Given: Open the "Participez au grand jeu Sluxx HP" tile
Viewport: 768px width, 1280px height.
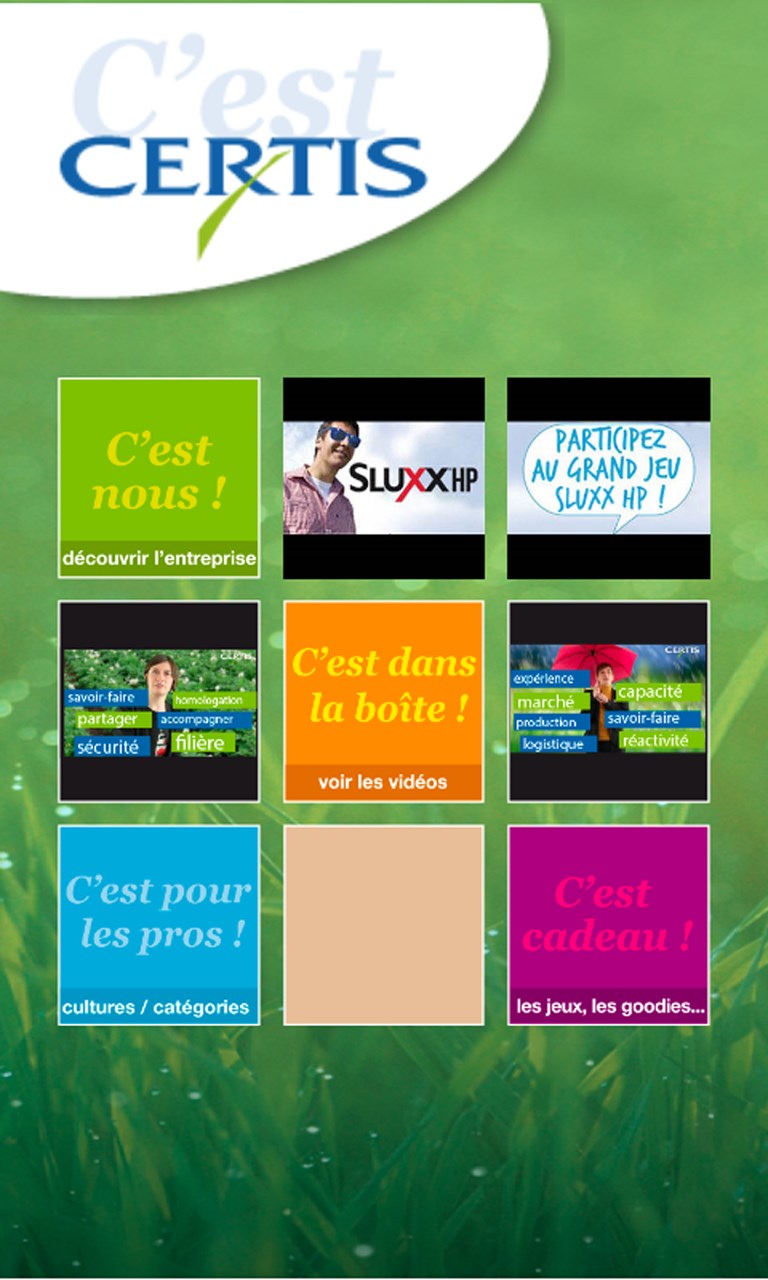Looking at the screenshot, I should point(608,478).
